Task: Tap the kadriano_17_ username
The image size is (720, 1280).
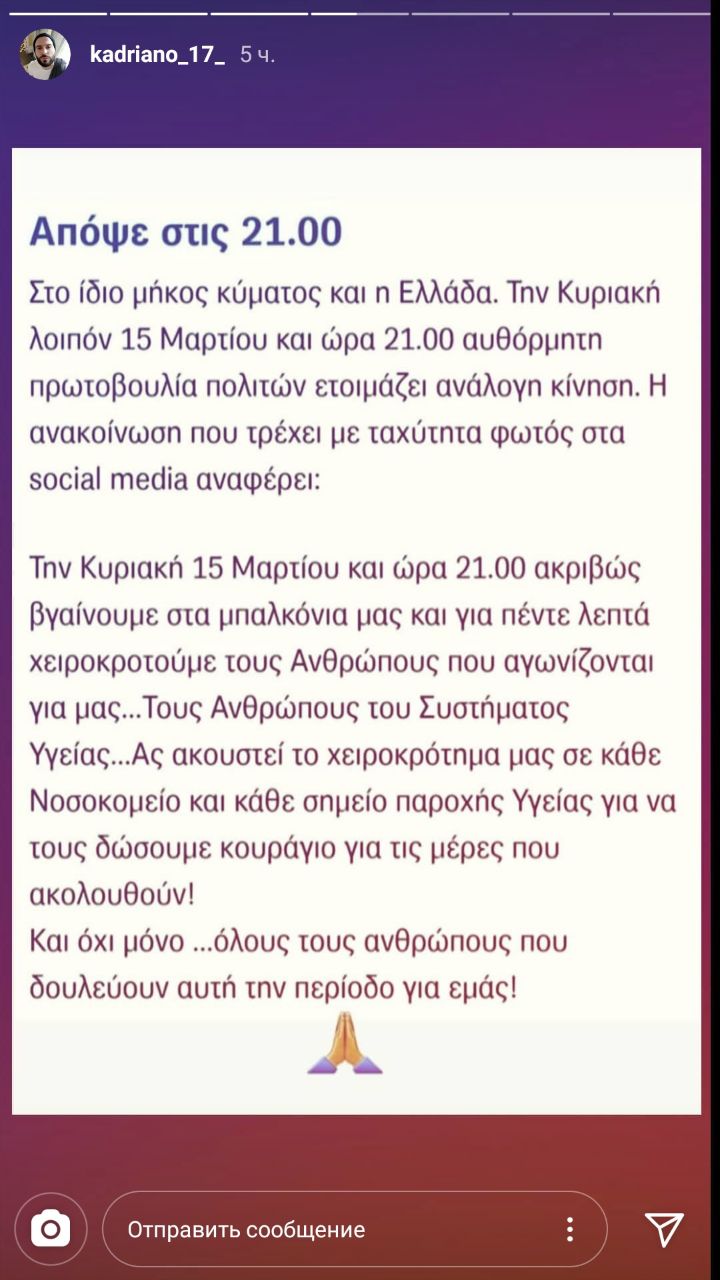Action: (x=157, y=55)
